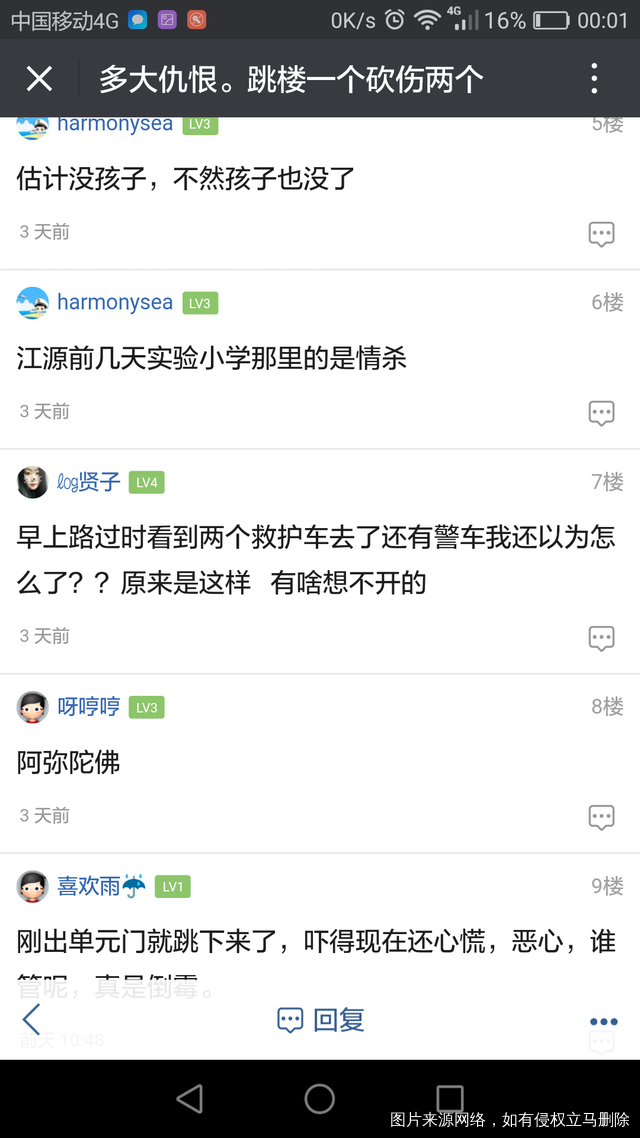Reply to 呀哼哼's 阿弥陀佛 comment
The width and height of the screenshot is (640, 1138).
[x=601, y=817]
